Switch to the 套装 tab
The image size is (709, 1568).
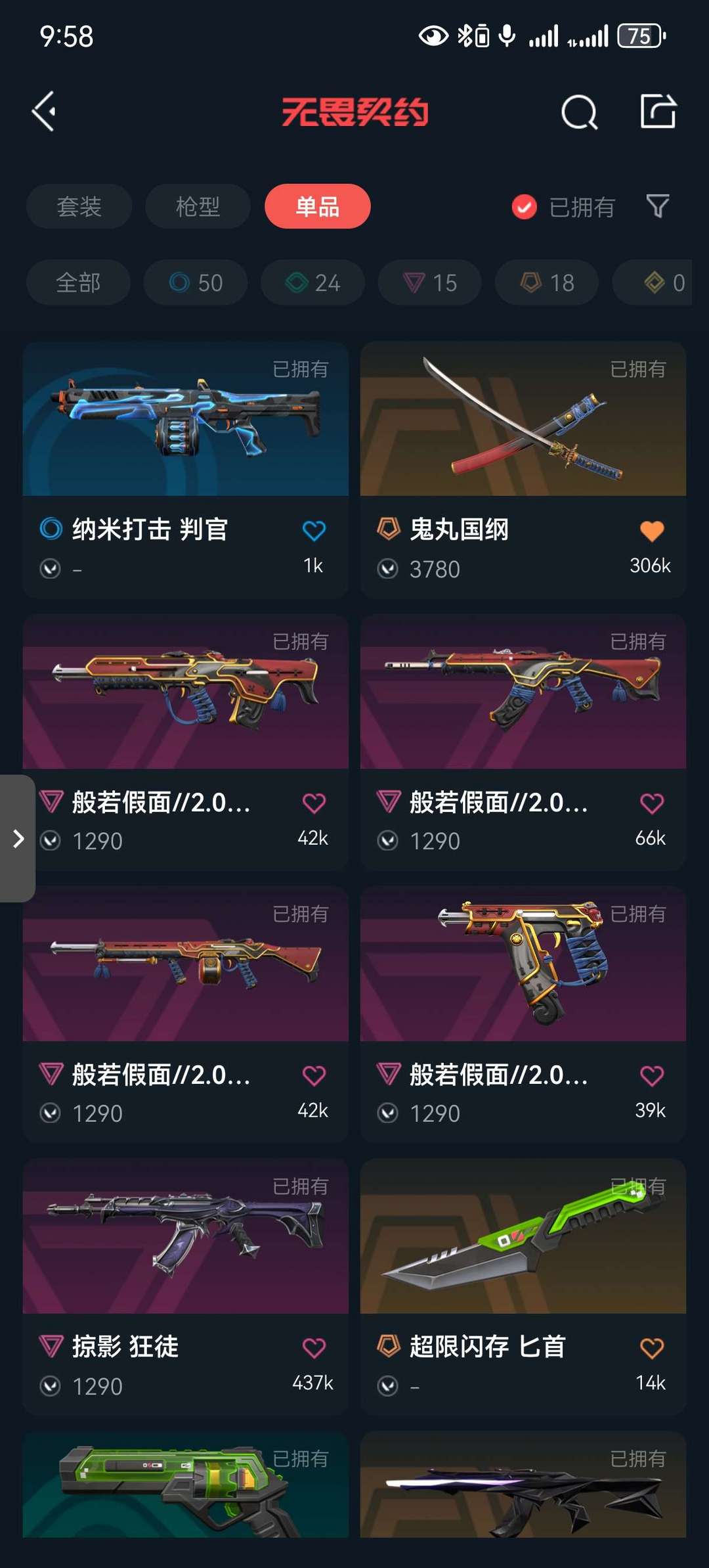click(x=79, y=206)
